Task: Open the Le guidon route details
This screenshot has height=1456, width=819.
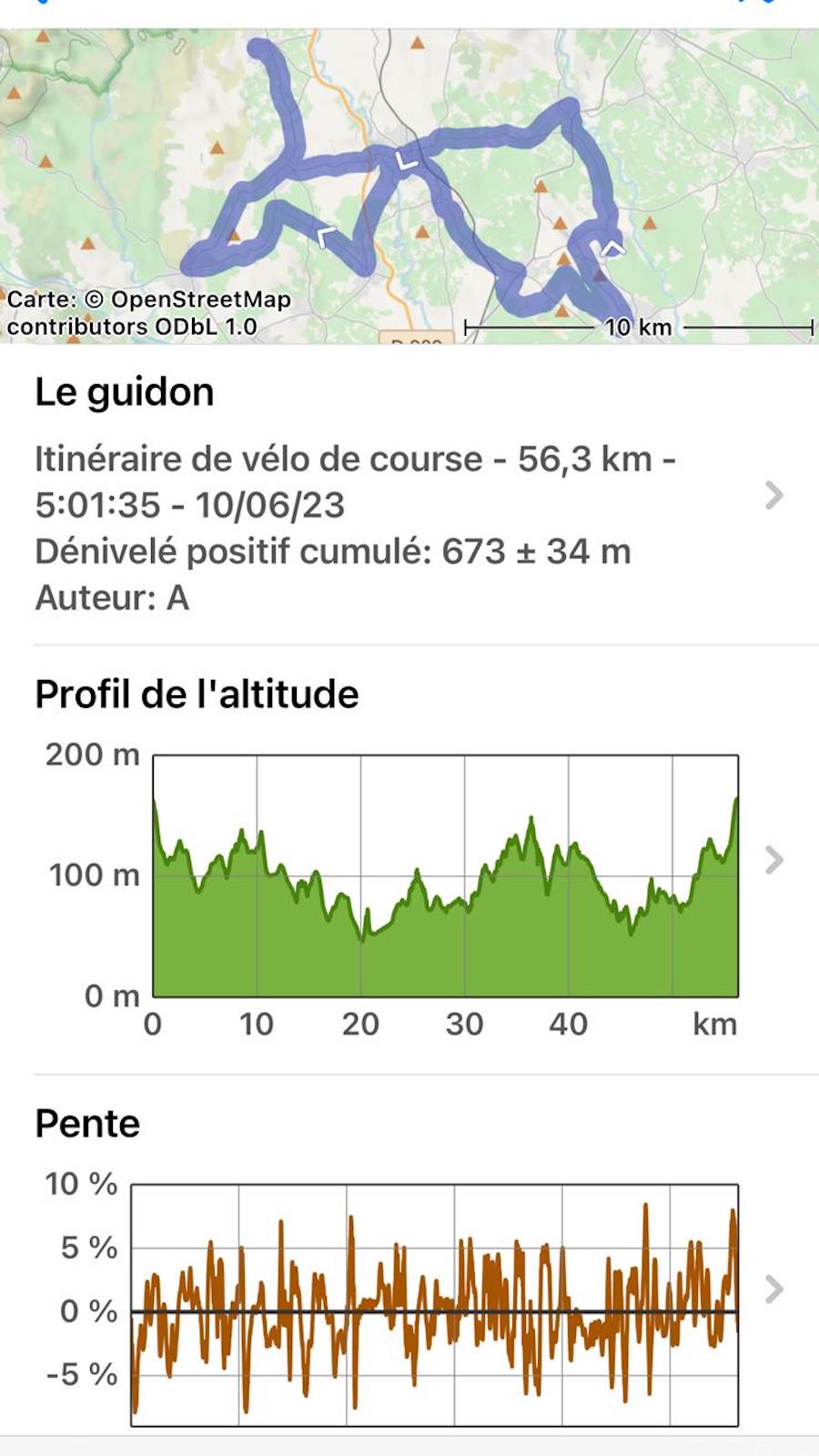Action: pos(409,496)
